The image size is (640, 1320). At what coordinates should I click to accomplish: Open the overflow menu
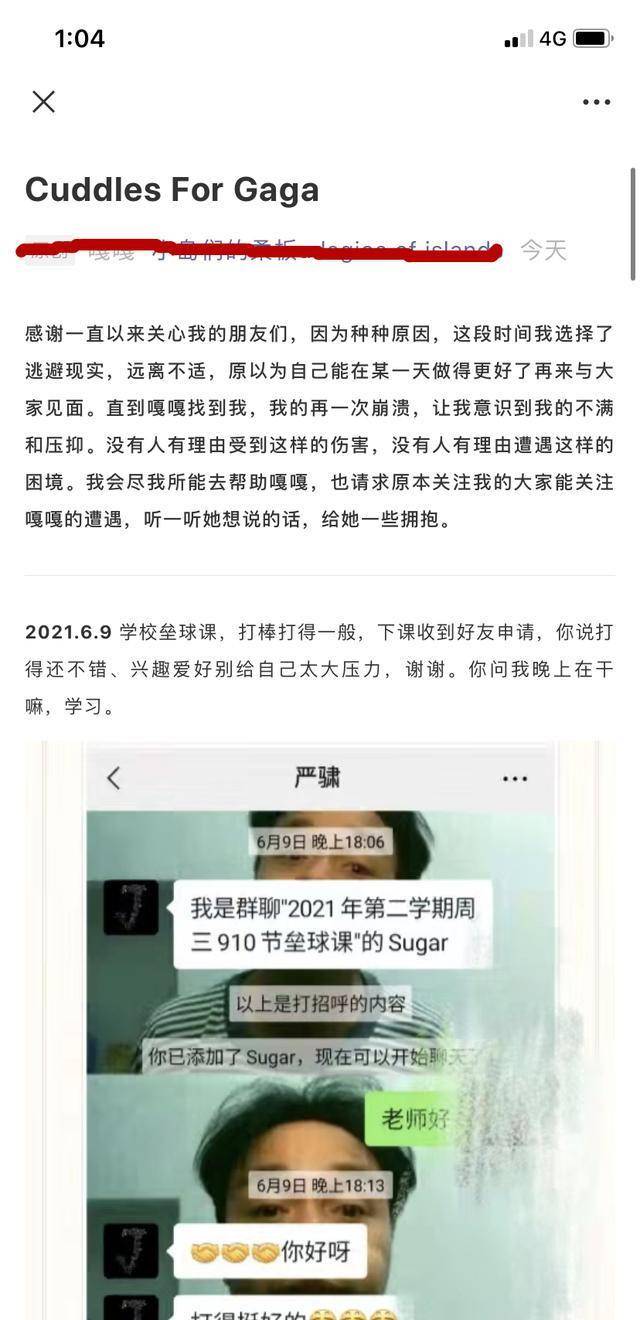pos(596,102)
